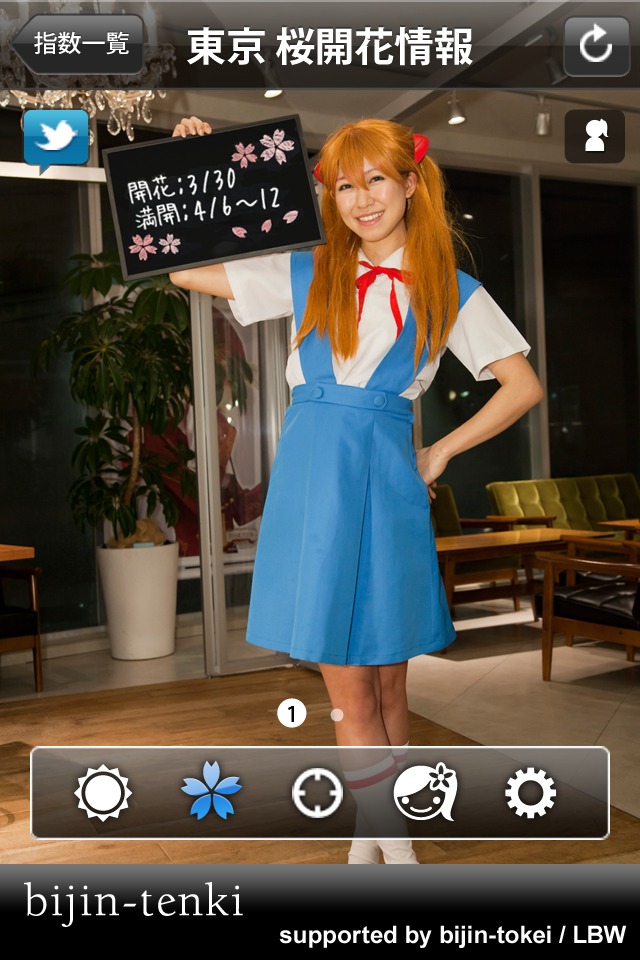The width and height of the screenshot is (640, 960).
Task: Open the location target tab
Action: click(317, 793)
